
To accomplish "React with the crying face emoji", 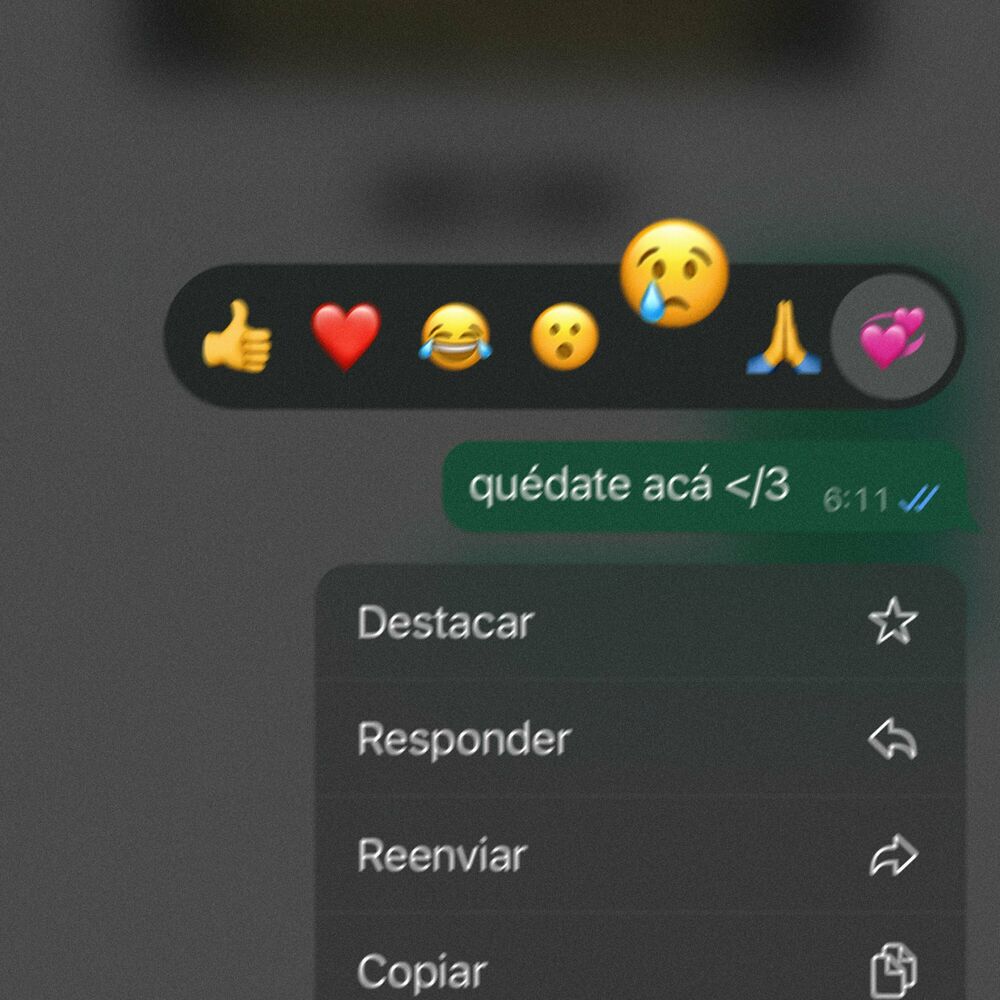I will point(674,274).
